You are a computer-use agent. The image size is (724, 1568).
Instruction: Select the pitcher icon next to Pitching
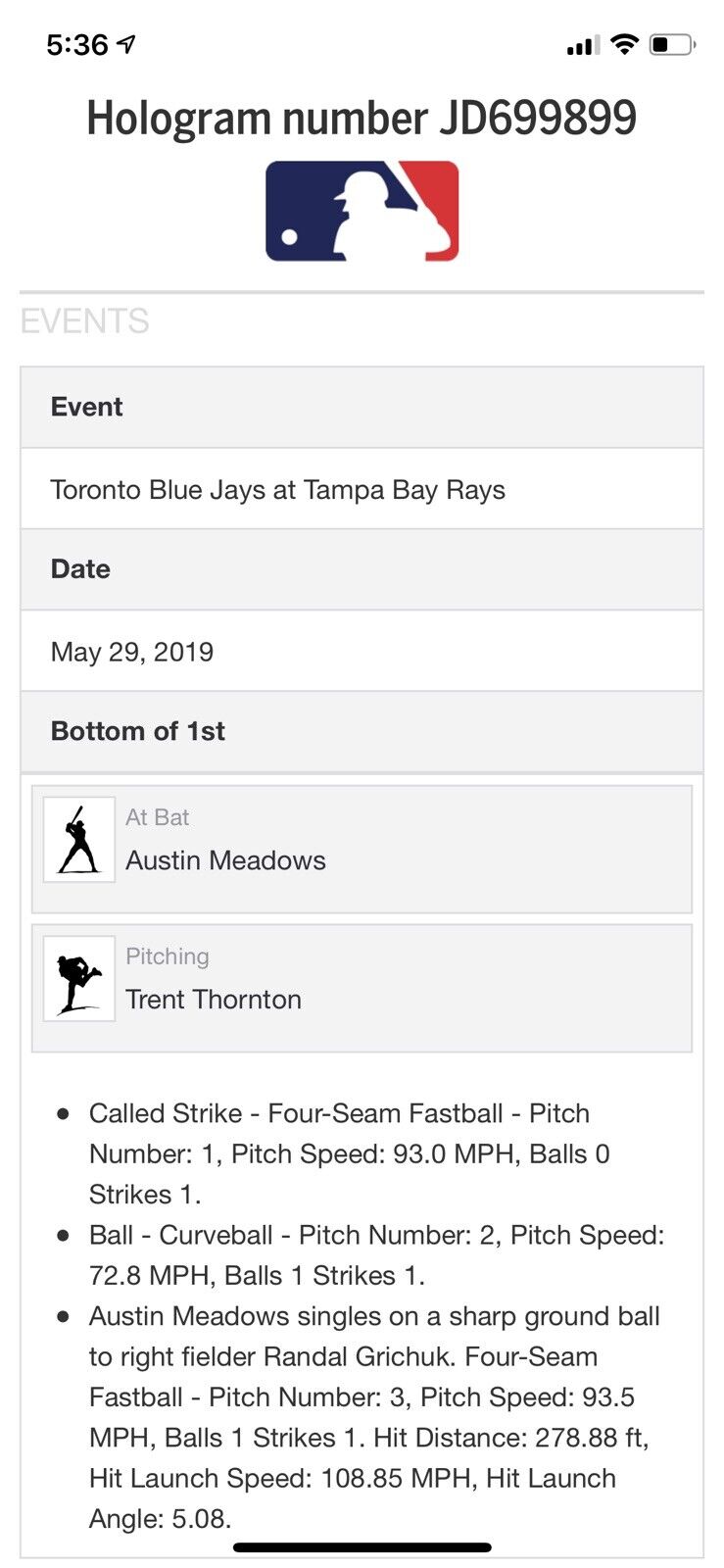click(x=78, y=978)
